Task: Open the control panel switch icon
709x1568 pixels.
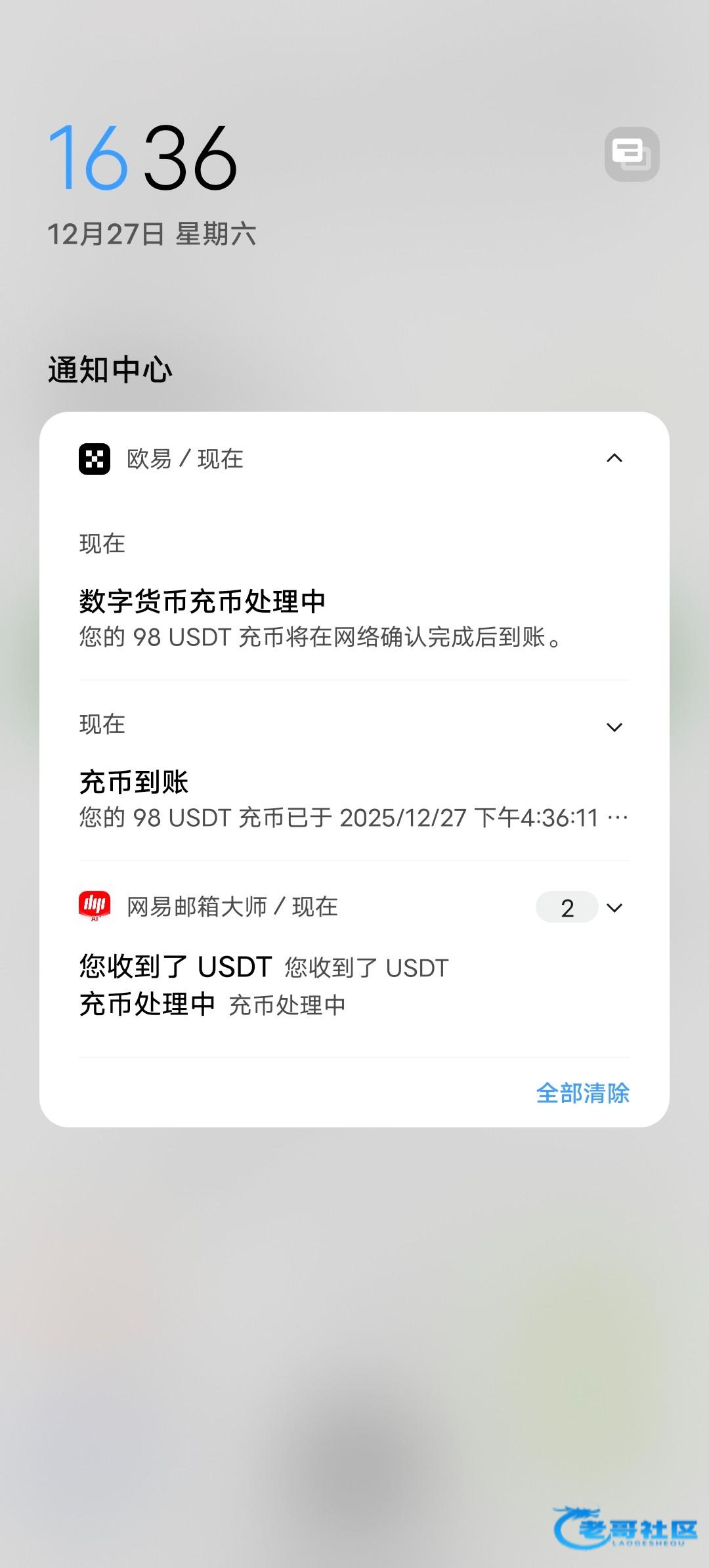Action: (x=632, y=154)
